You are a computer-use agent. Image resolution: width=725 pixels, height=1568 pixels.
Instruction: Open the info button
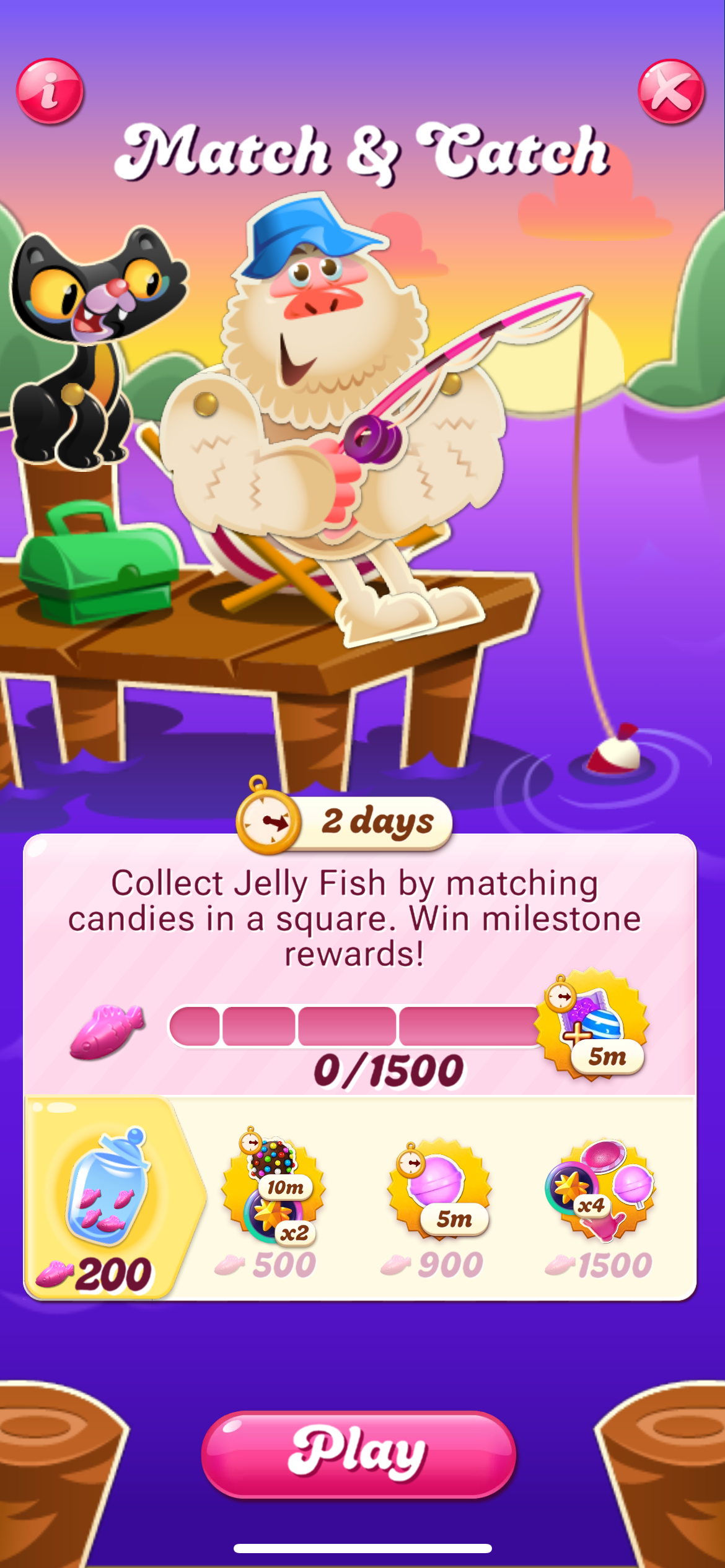pos(50,91)
